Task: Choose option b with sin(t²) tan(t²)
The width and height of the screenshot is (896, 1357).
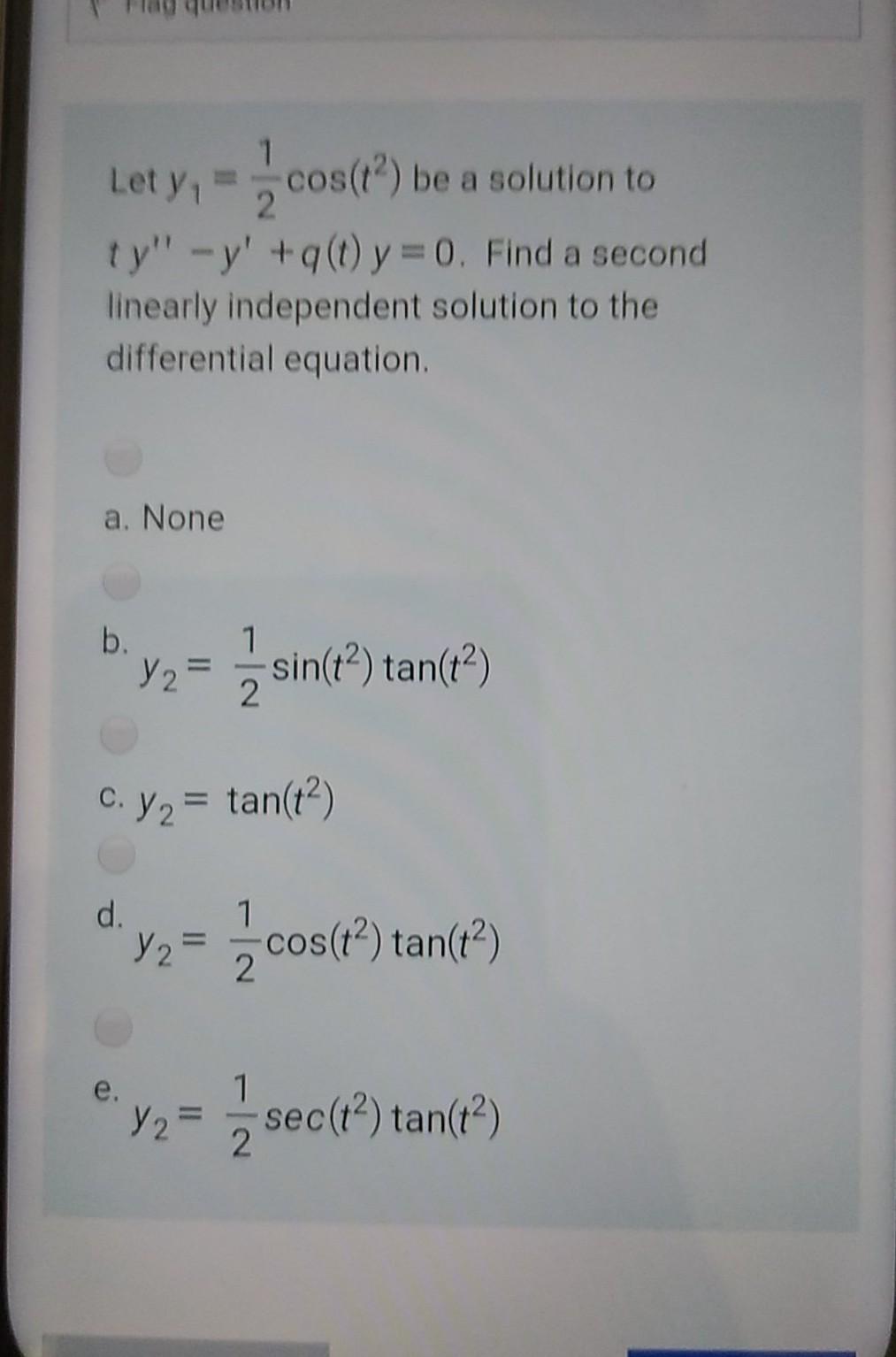Action: click(122, 583)
